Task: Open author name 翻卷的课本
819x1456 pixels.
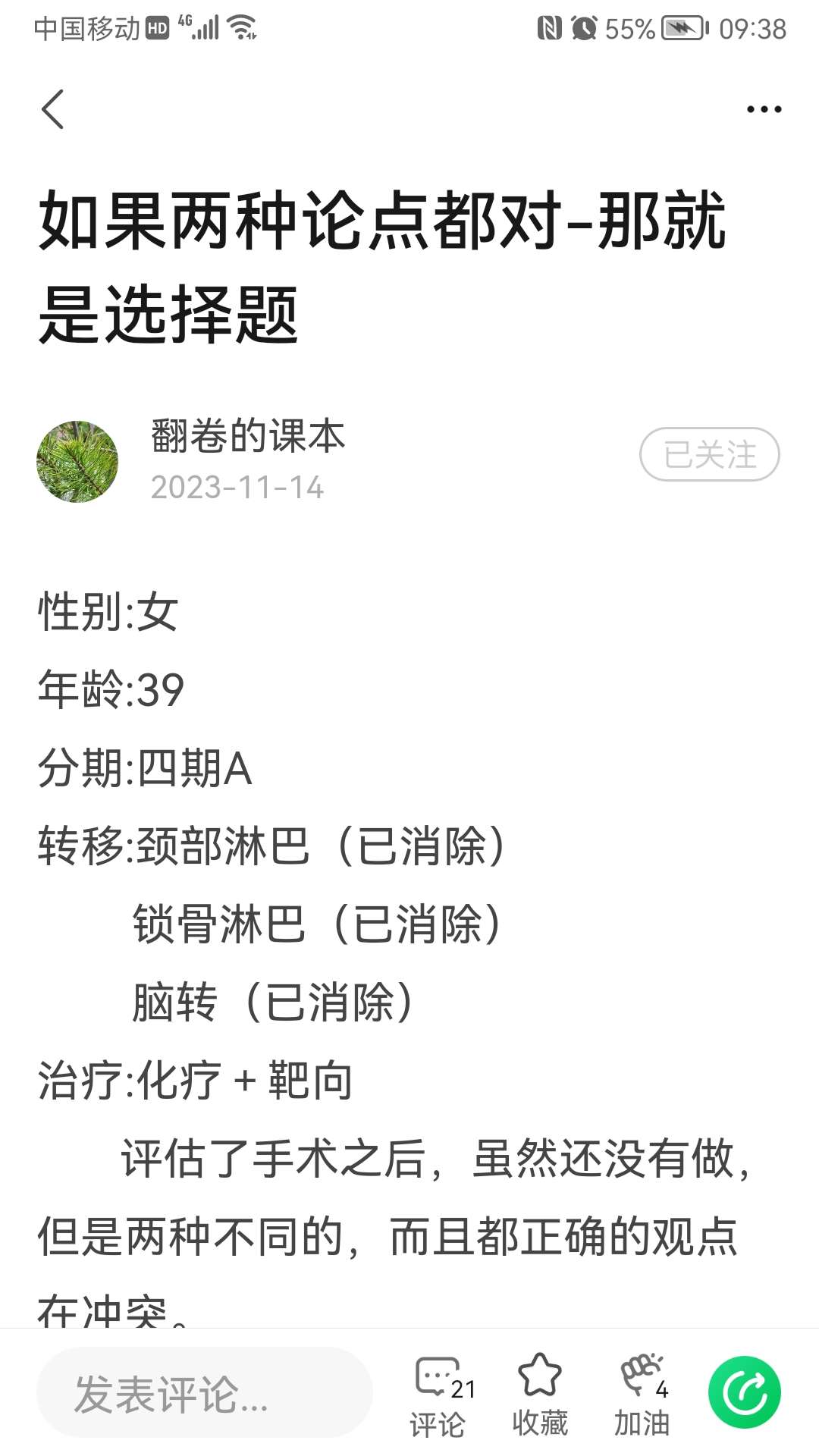Action: [x=248, y=436]
